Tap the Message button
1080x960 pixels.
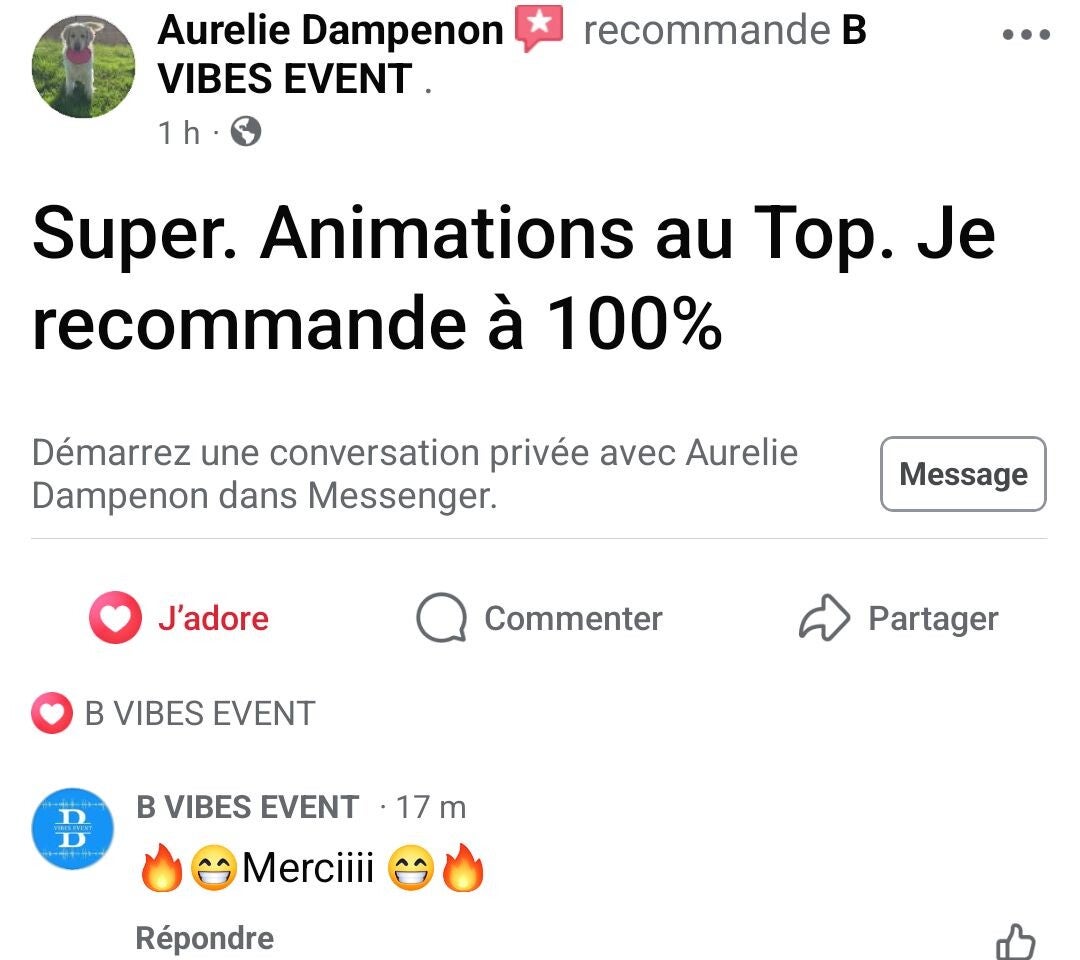963,474
